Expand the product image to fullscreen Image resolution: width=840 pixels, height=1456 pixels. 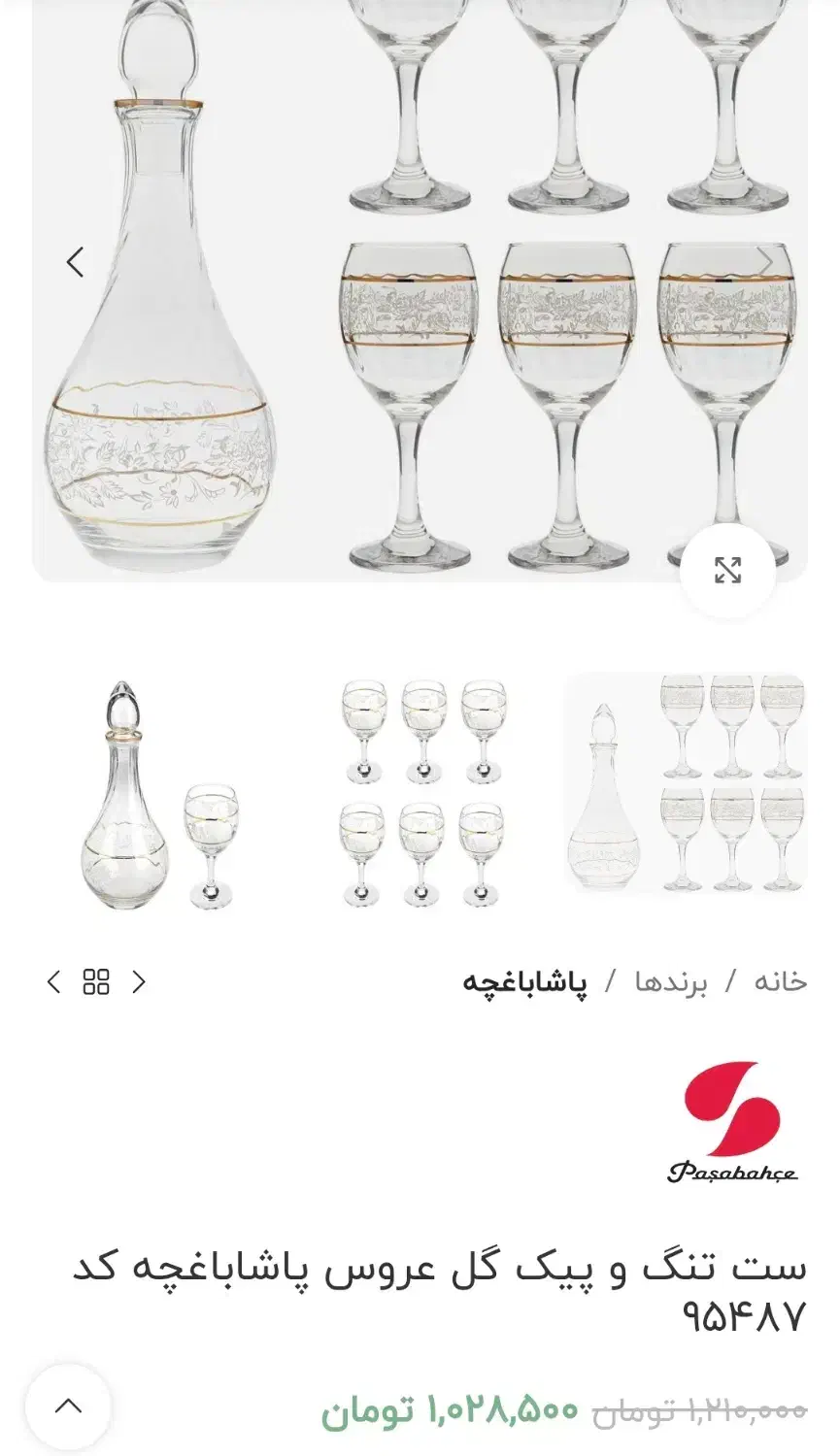pos(727,570)
